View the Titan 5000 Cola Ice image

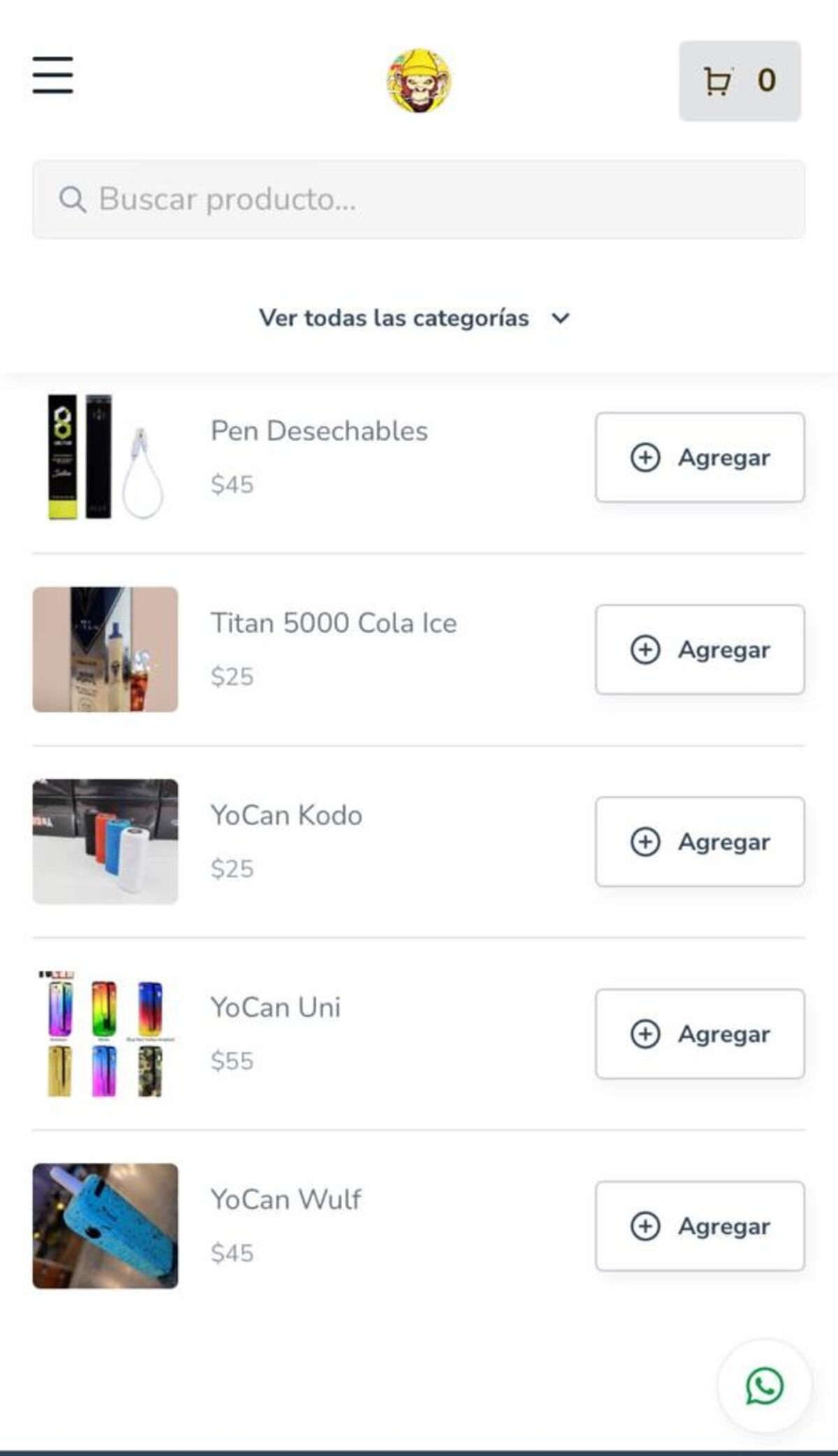(x=105, y=649)
